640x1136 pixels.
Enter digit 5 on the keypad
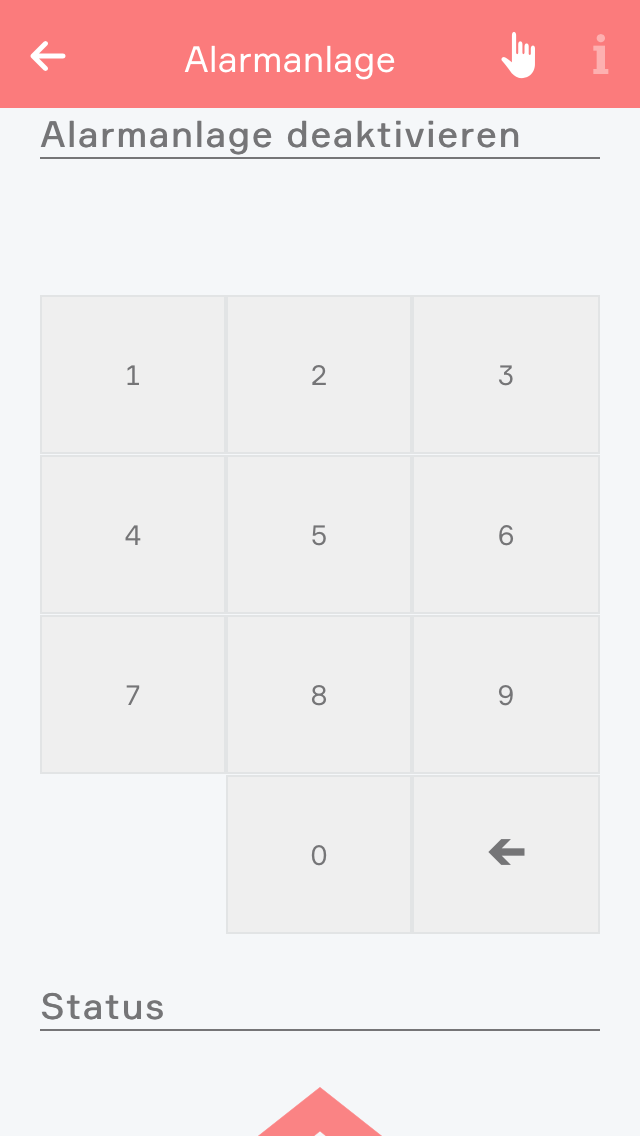coord(319,535)
